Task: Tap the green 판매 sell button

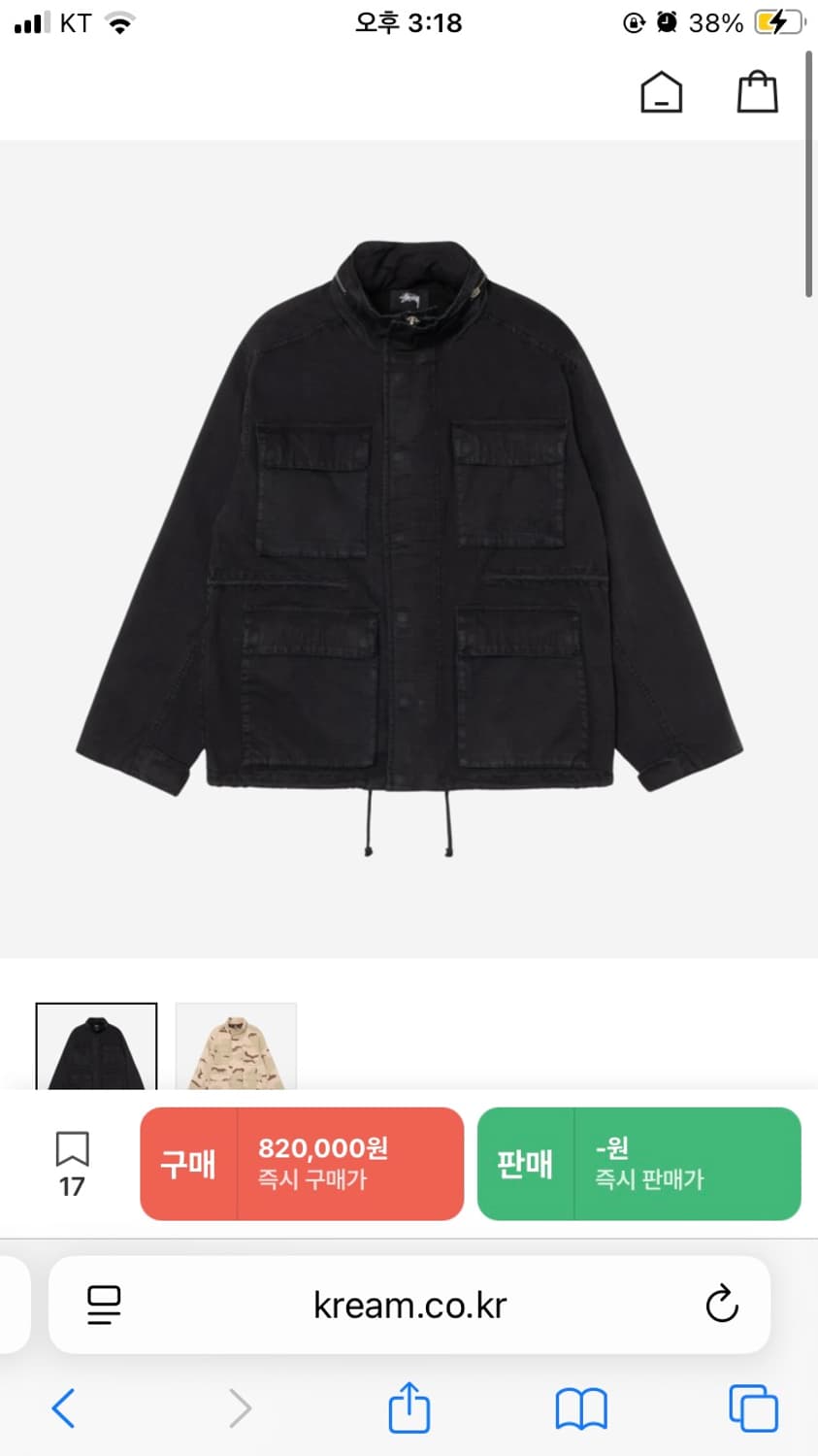Action: pos(638,1164)
